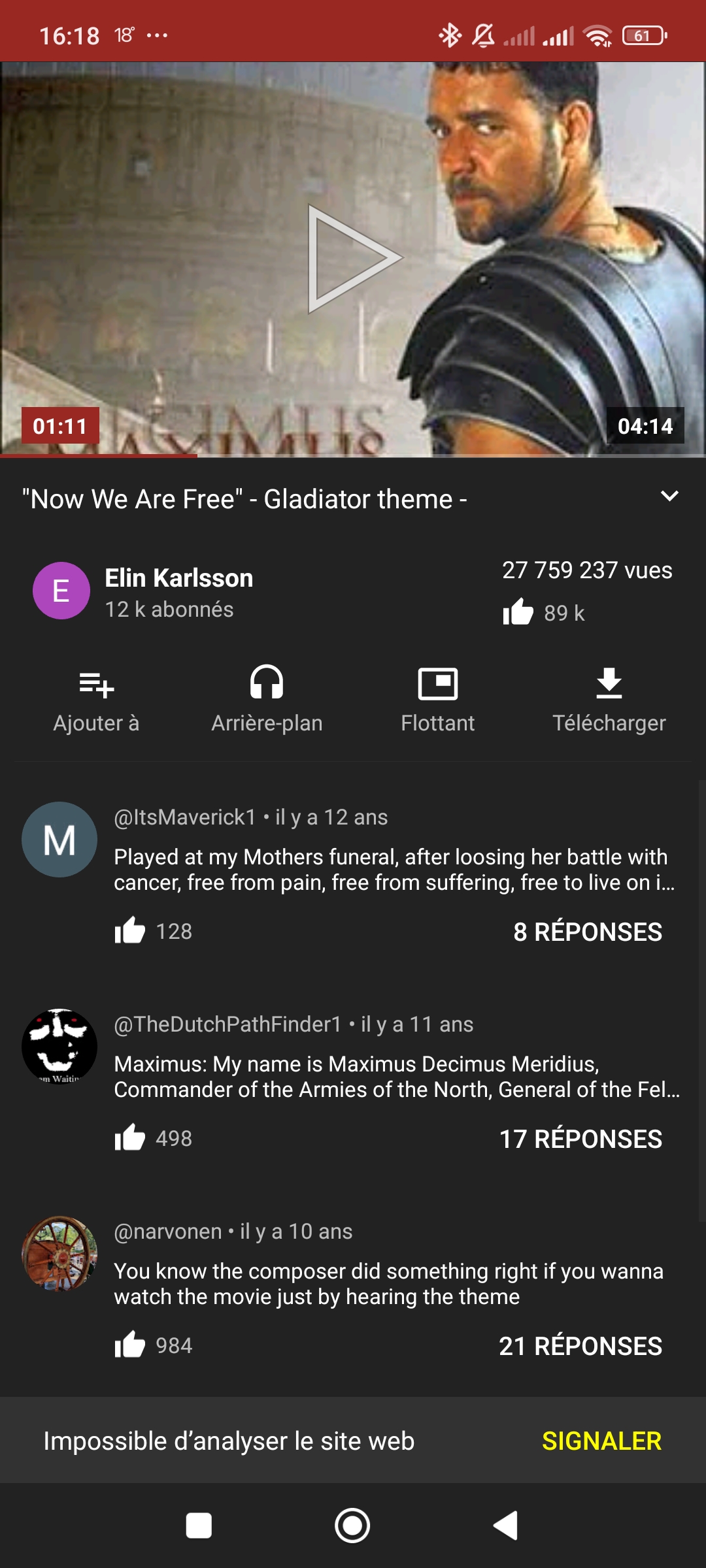View 17 réponses on TheDutchPathFinder1's comment
This screenshot has height=1568, width=706.
pyautogui.click(x=580, y=1139)
